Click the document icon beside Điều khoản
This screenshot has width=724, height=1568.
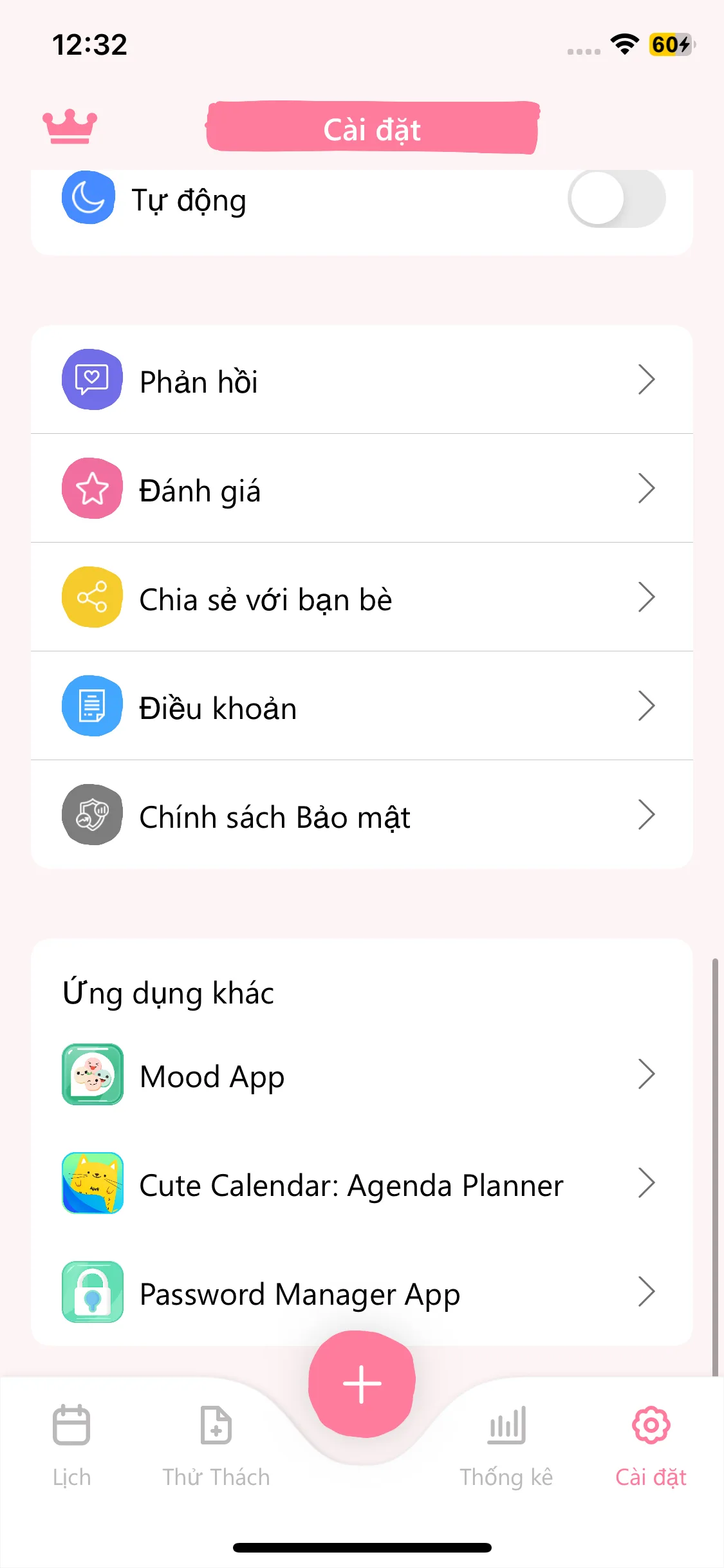click(x=91, y=705)
